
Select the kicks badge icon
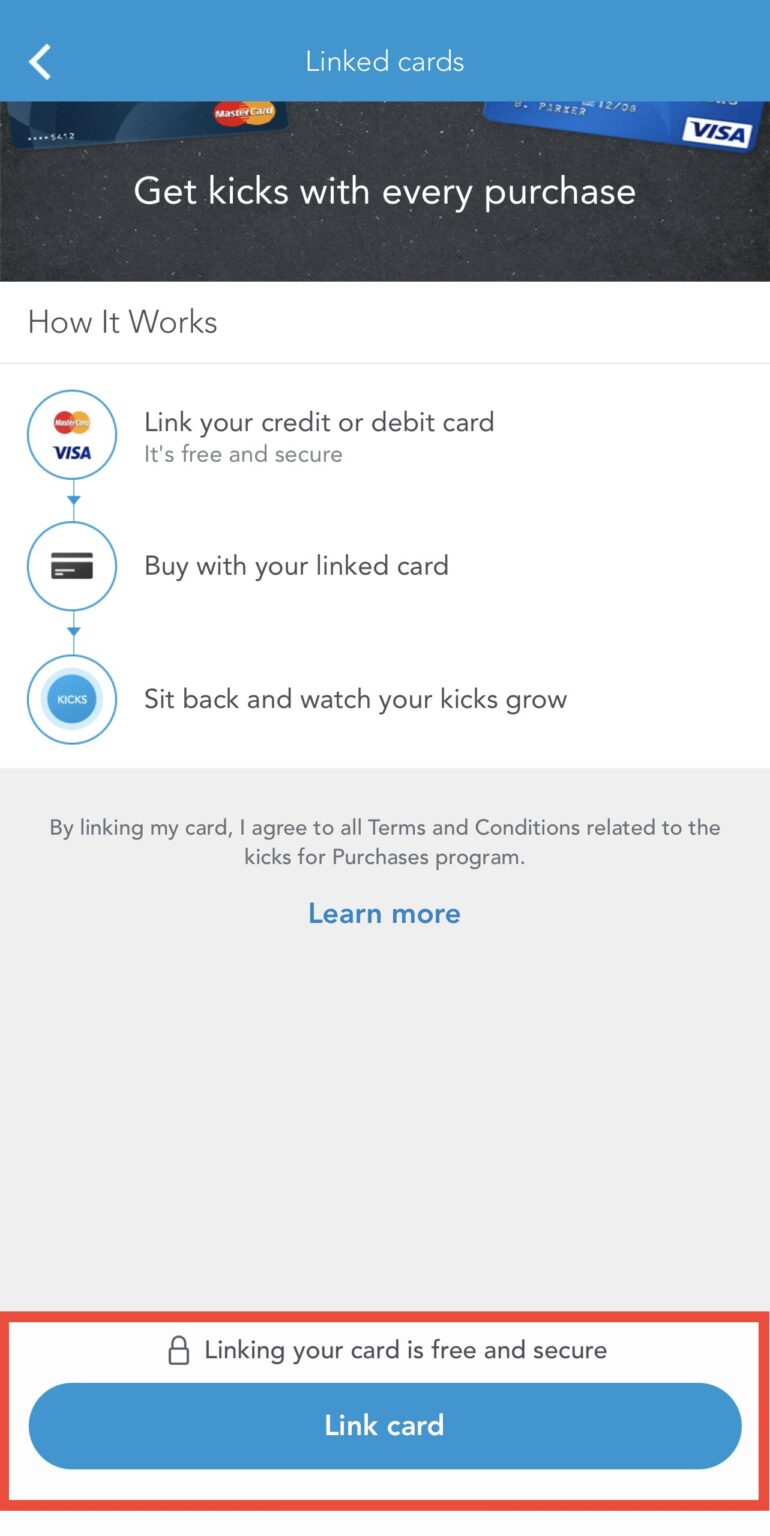pos(71,698)
